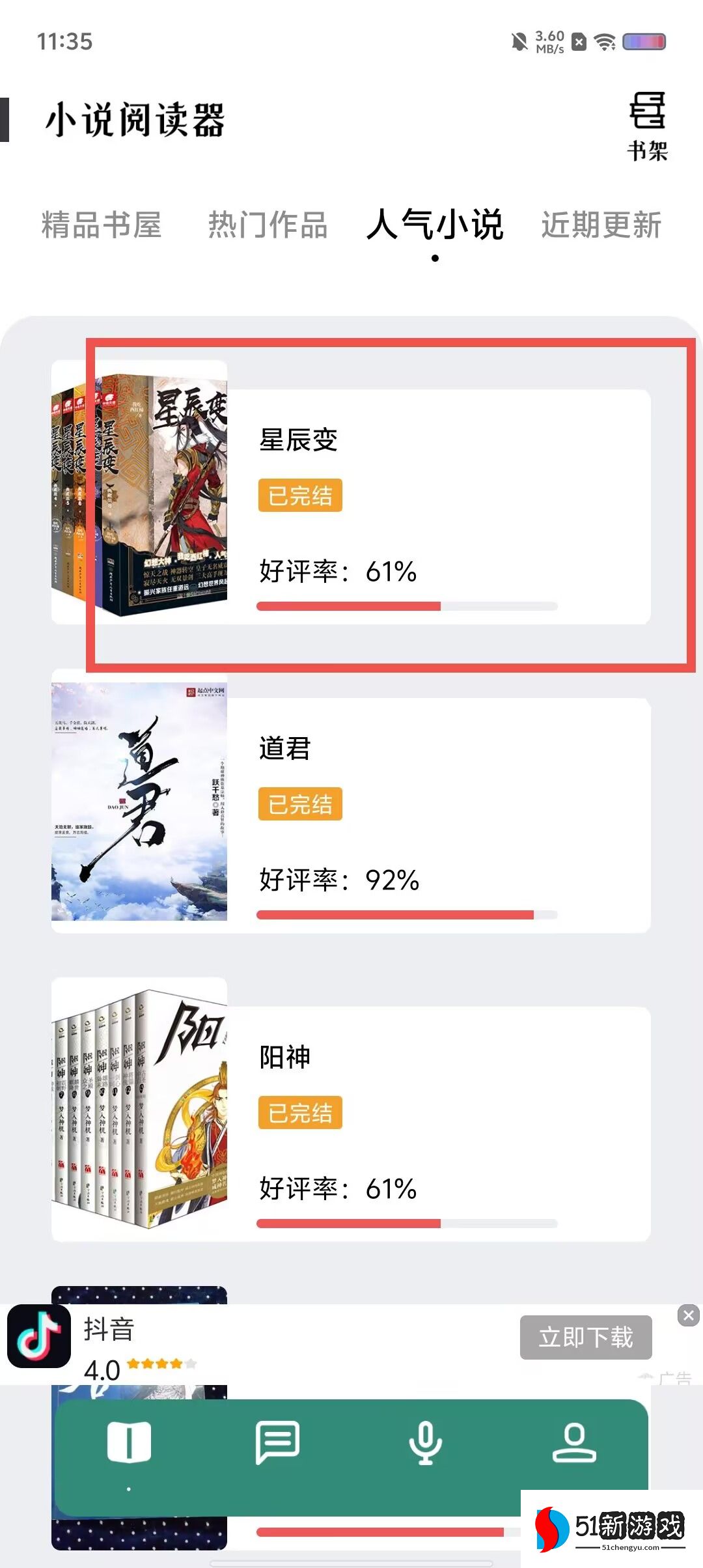Open the microphone tab in bottom bar
The height and width of the screenshot is (1568, 703).
click(x=426, y=1443)
